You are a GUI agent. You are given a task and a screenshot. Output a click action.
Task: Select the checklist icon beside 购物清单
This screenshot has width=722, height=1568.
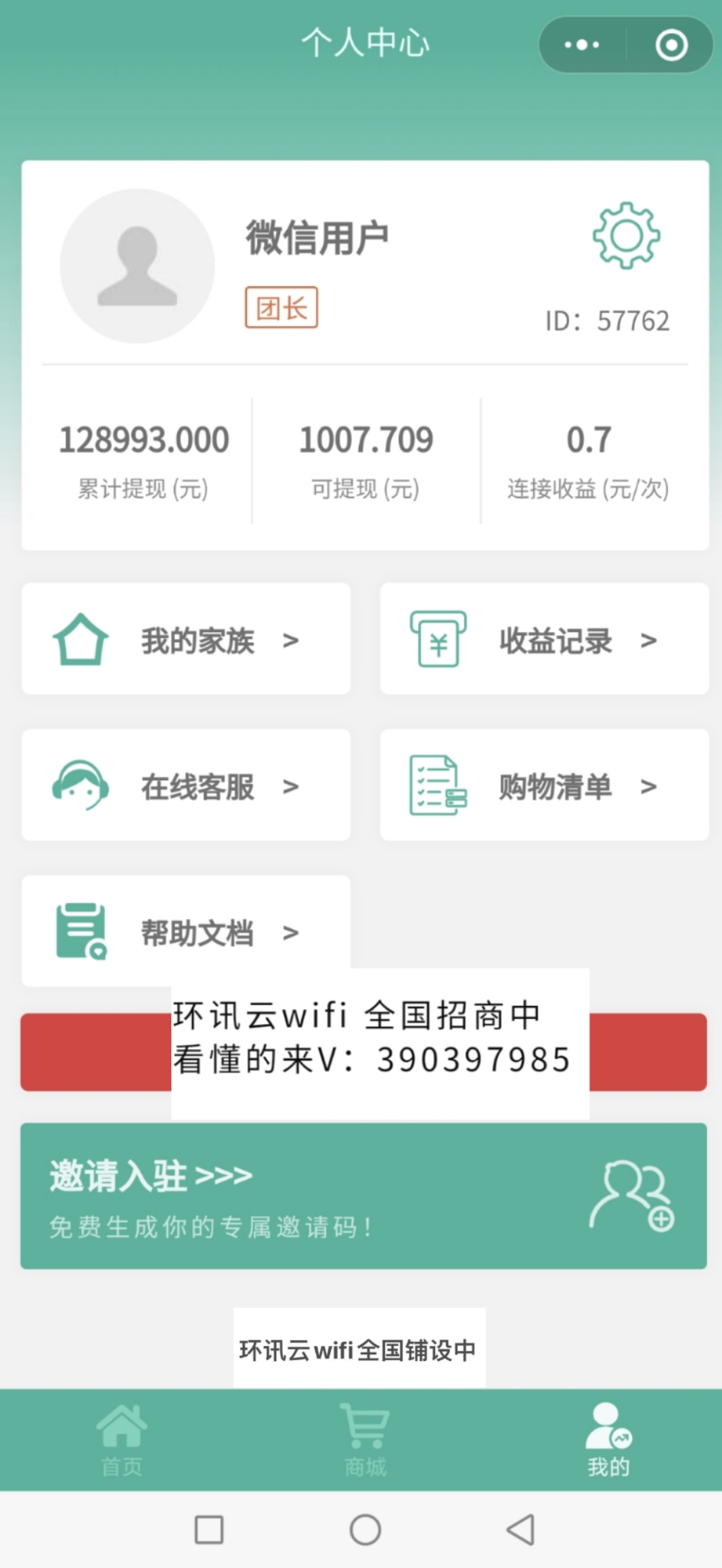[439, 784]
